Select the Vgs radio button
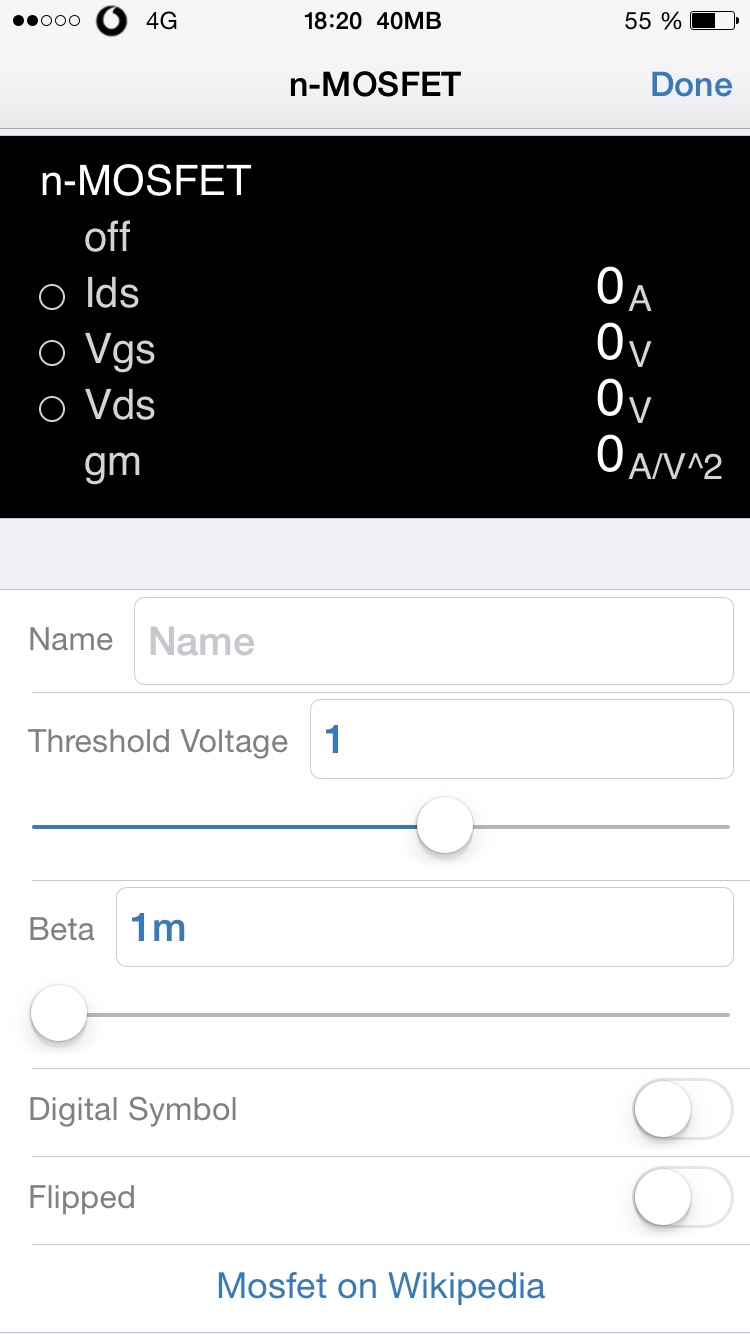This screenshot has height=1334, width=750. coord(52,352)
